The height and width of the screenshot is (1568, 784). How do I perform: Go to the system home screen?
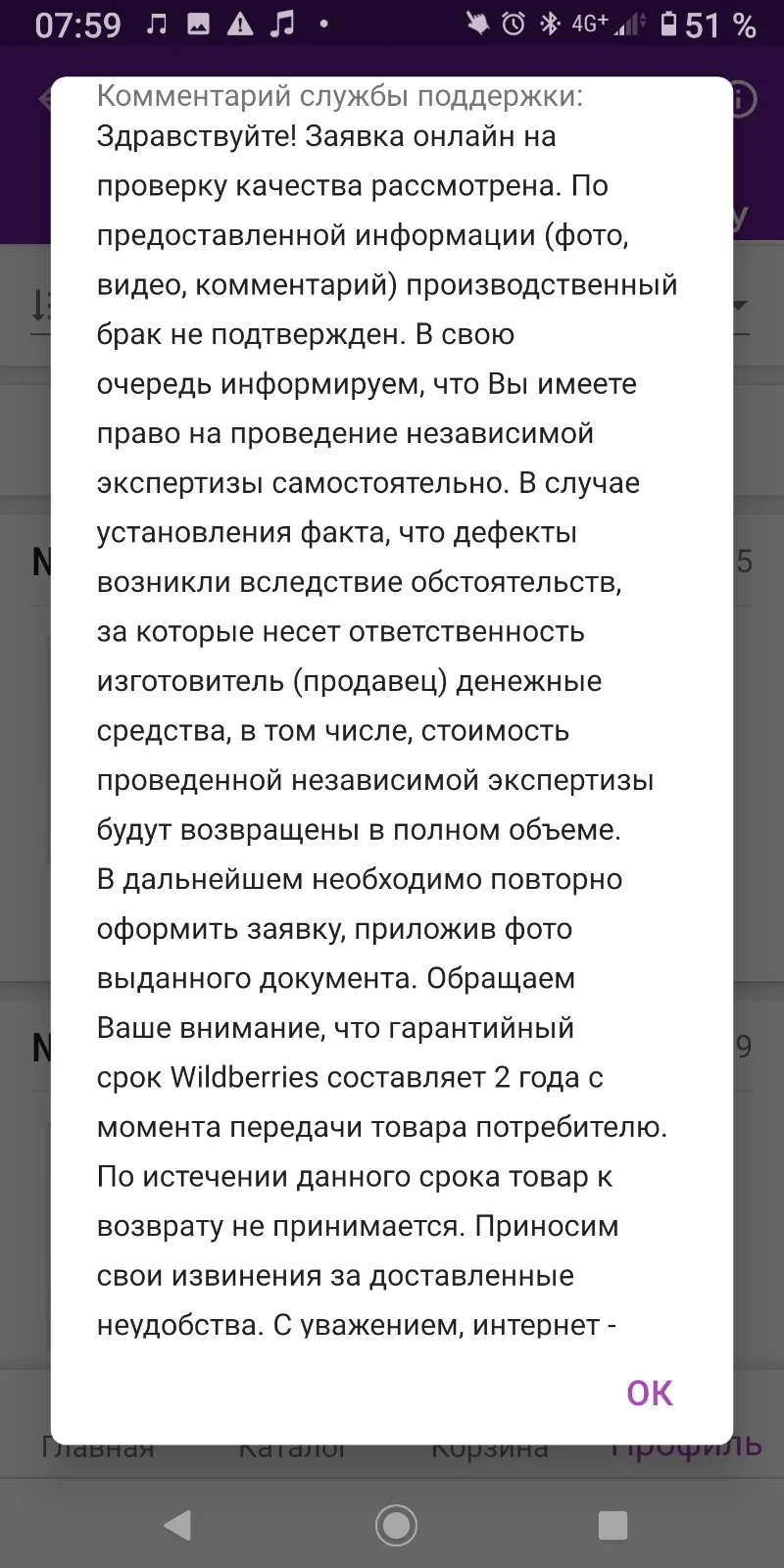click(396, 1525)
